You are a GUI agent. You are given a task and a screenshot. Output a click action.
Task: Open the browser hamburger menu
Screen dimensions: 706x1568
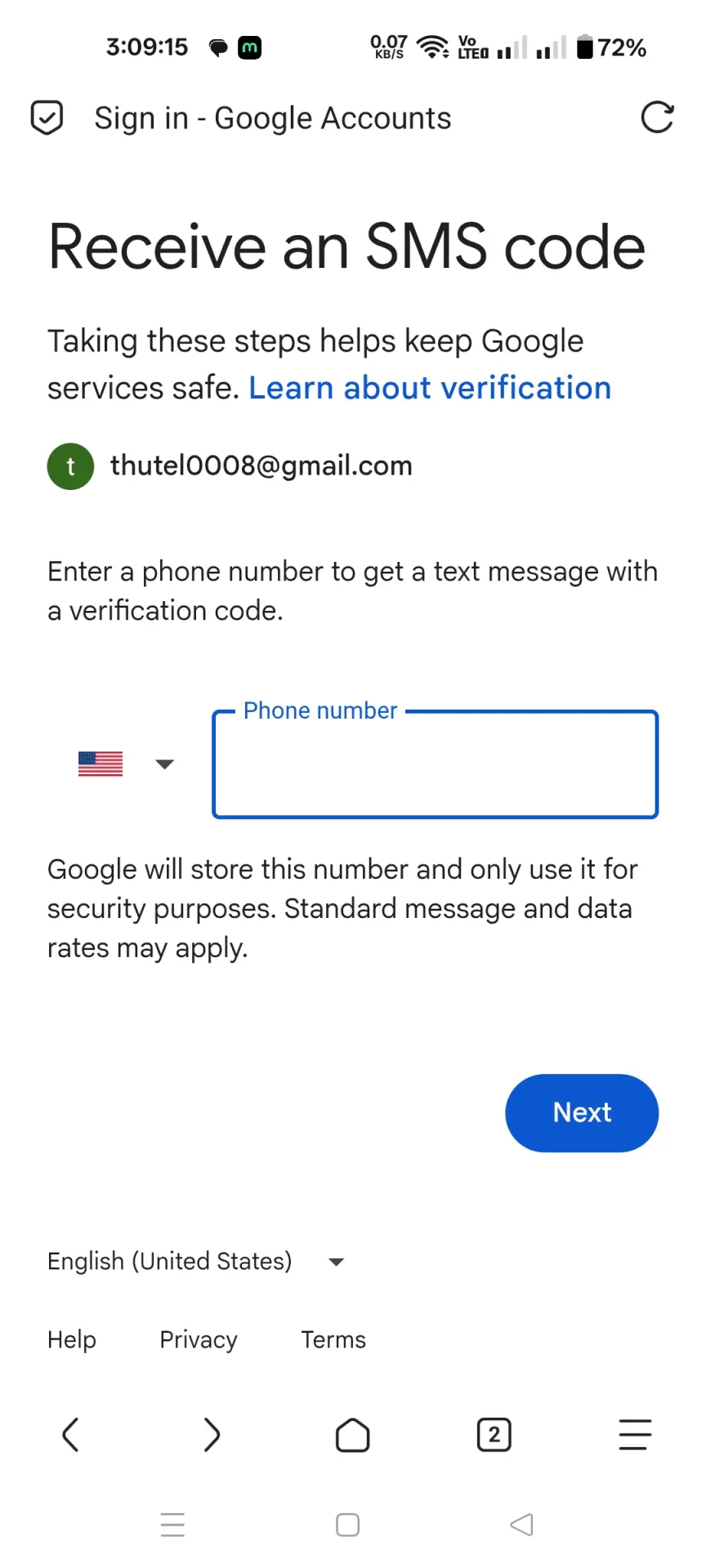(635, 1435)
